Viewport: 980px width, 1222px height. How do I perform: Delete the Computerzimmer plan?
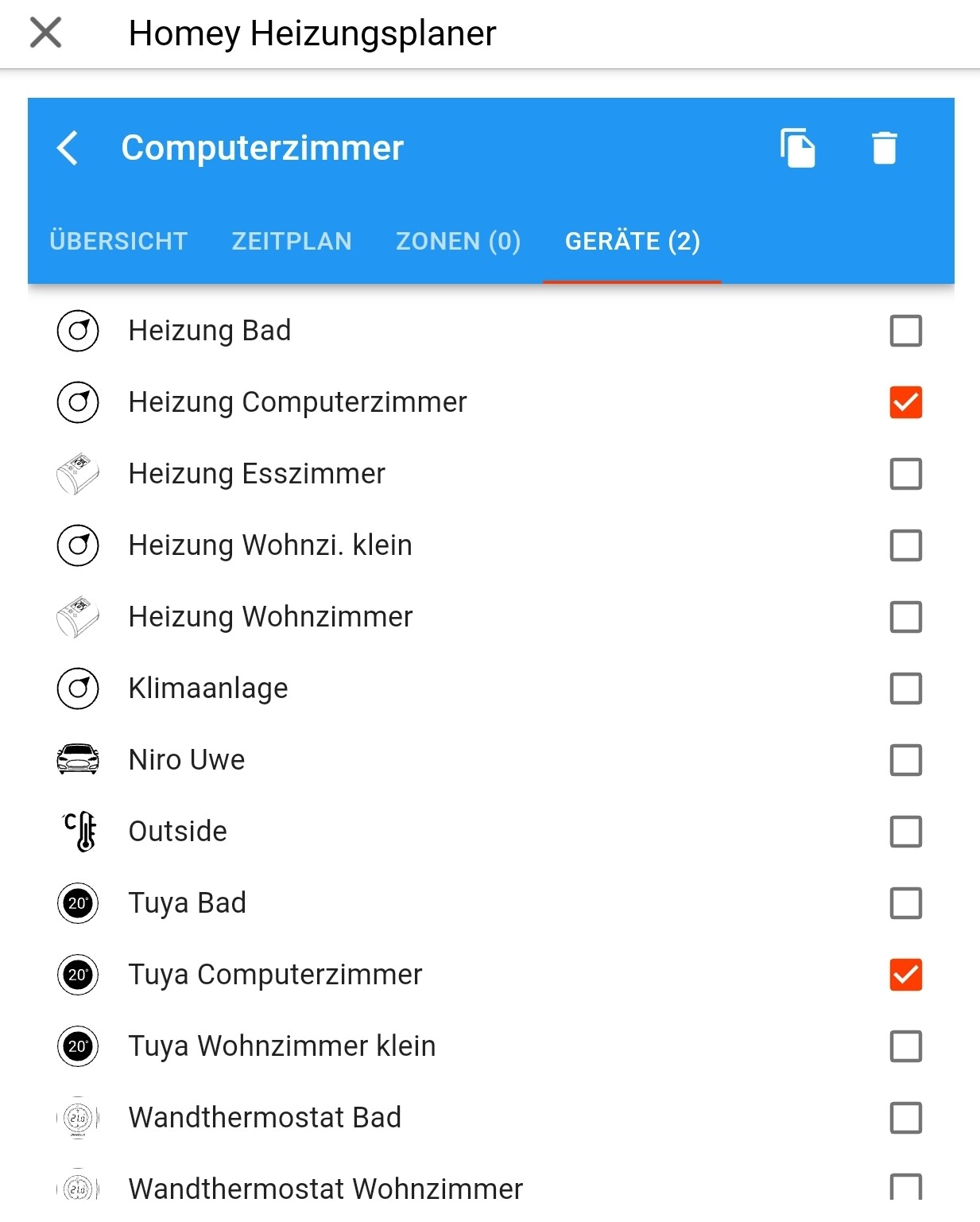[884, 148]
